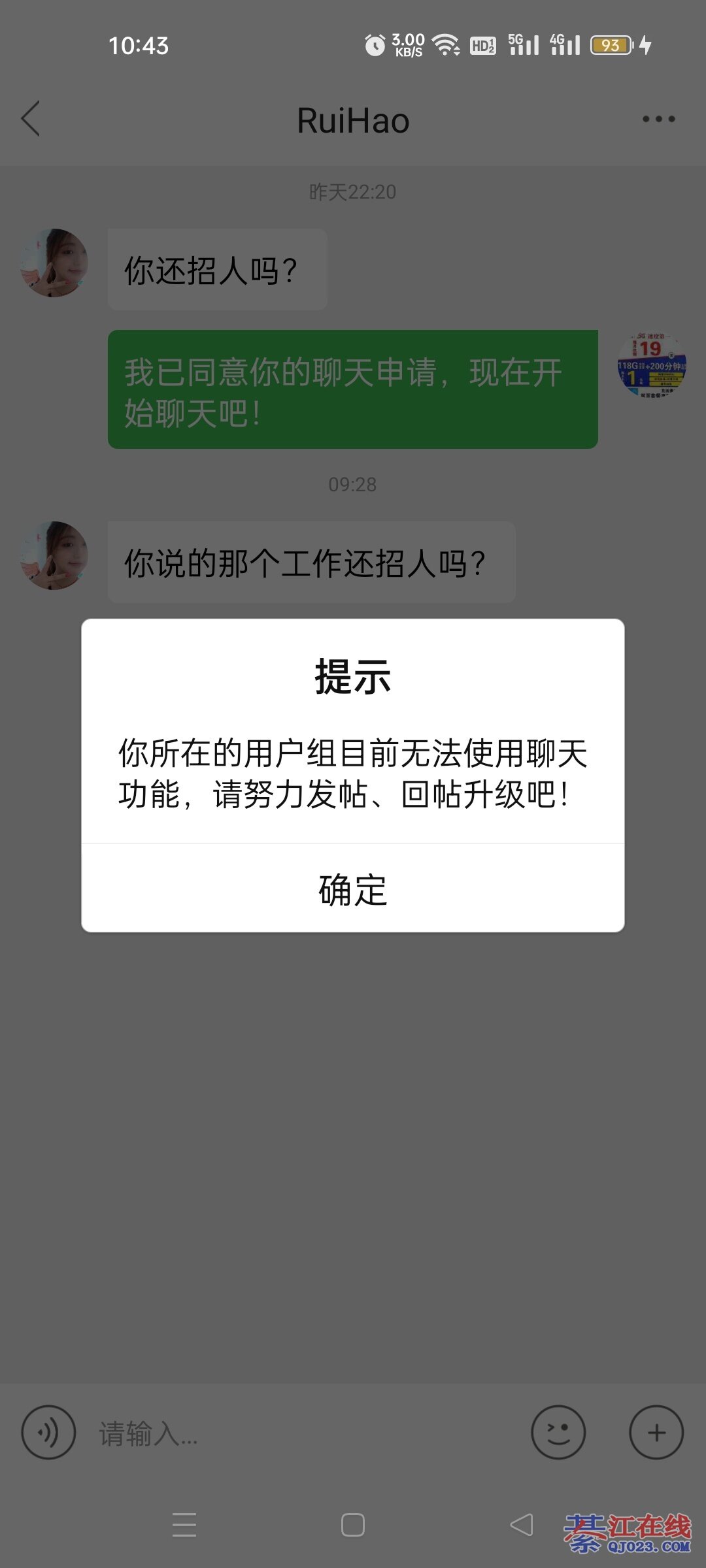Open the emoji picker
706x1568 pixels.
pos(558,1432)
